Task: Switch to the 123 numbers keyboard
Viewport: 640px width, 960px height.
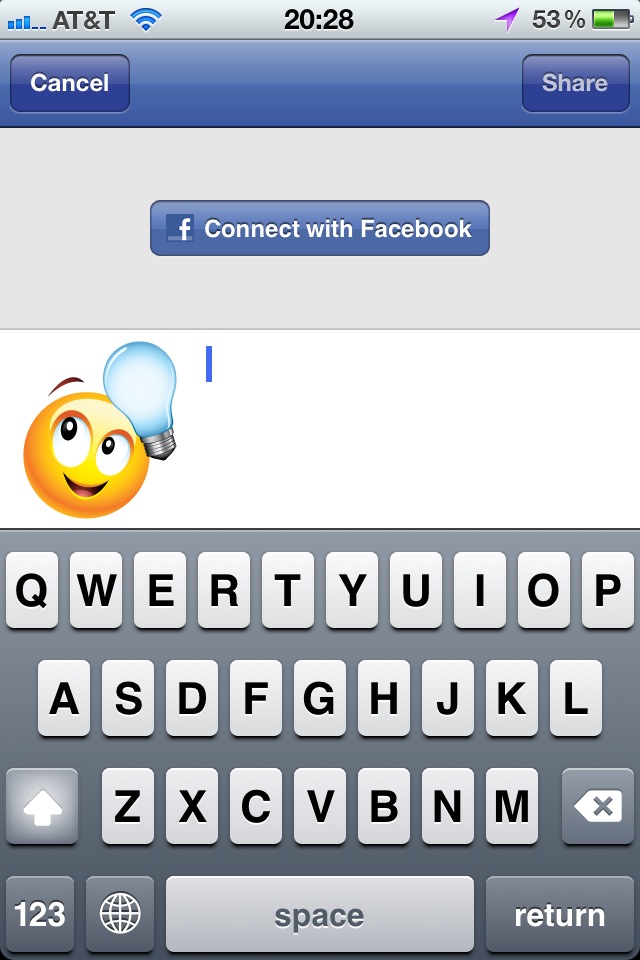Action: [40, 914]
